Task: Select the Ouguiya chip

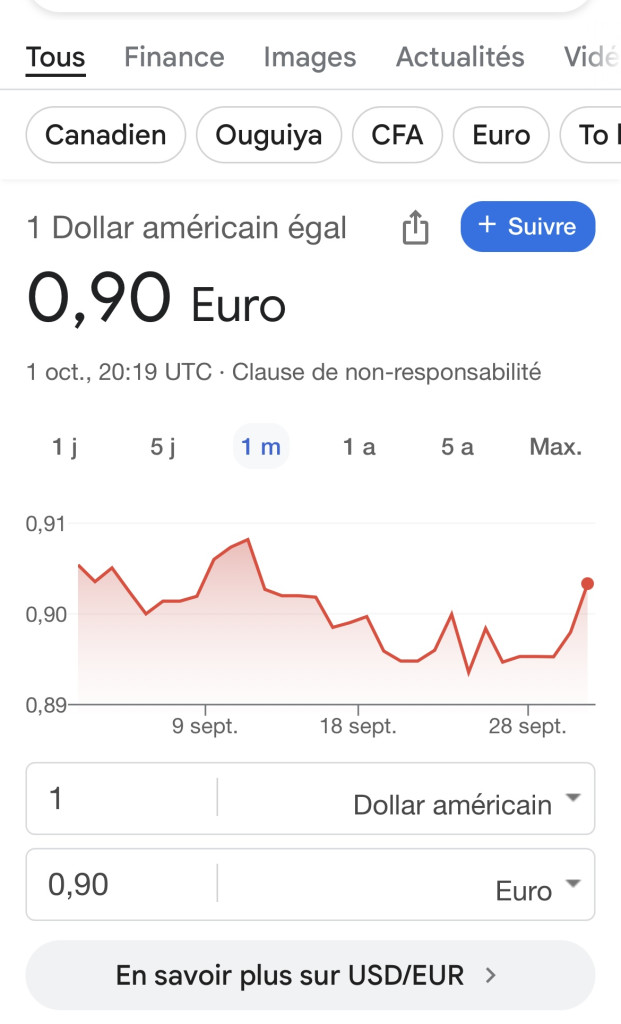Action: (269, 135)
